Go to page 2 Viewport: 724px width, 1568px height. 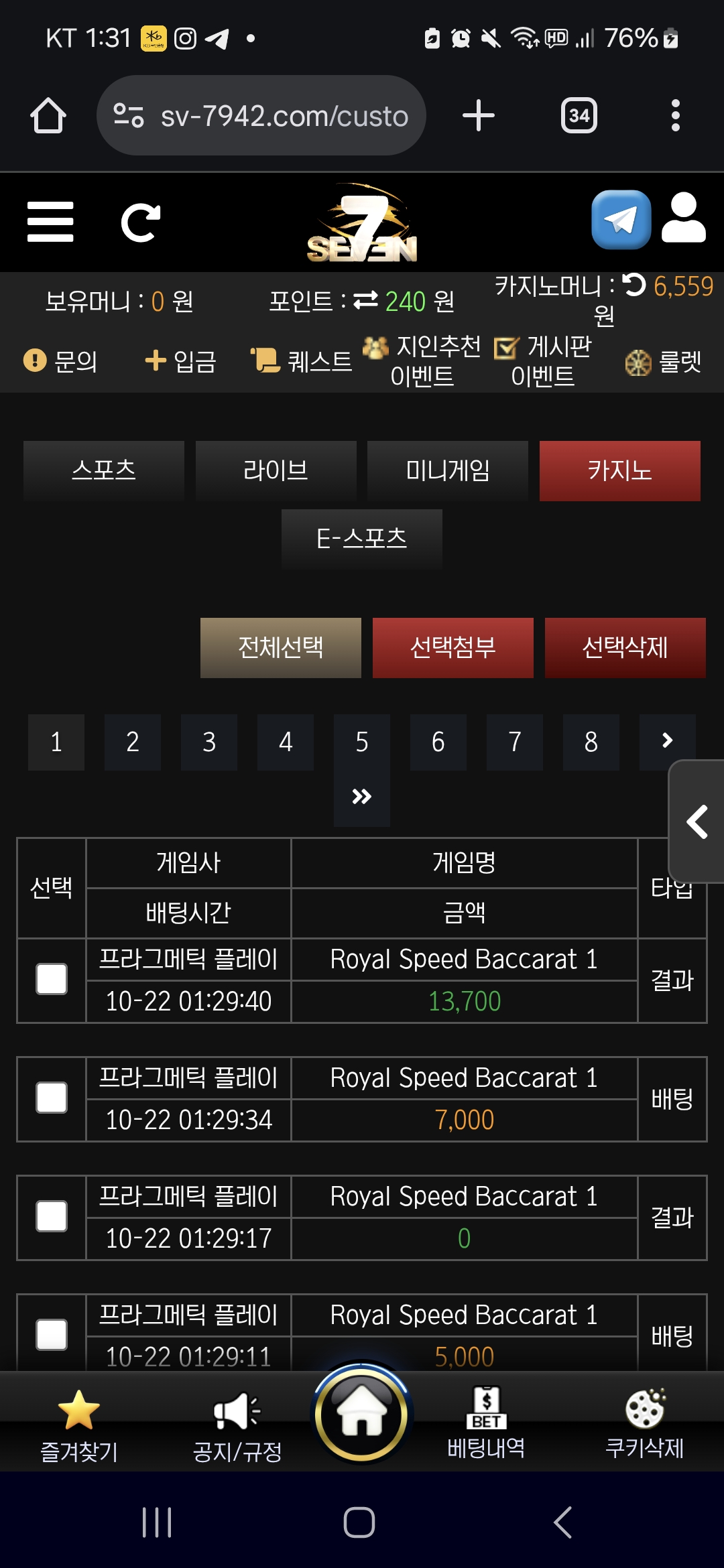pyautogui.click(x=133, y=742)
